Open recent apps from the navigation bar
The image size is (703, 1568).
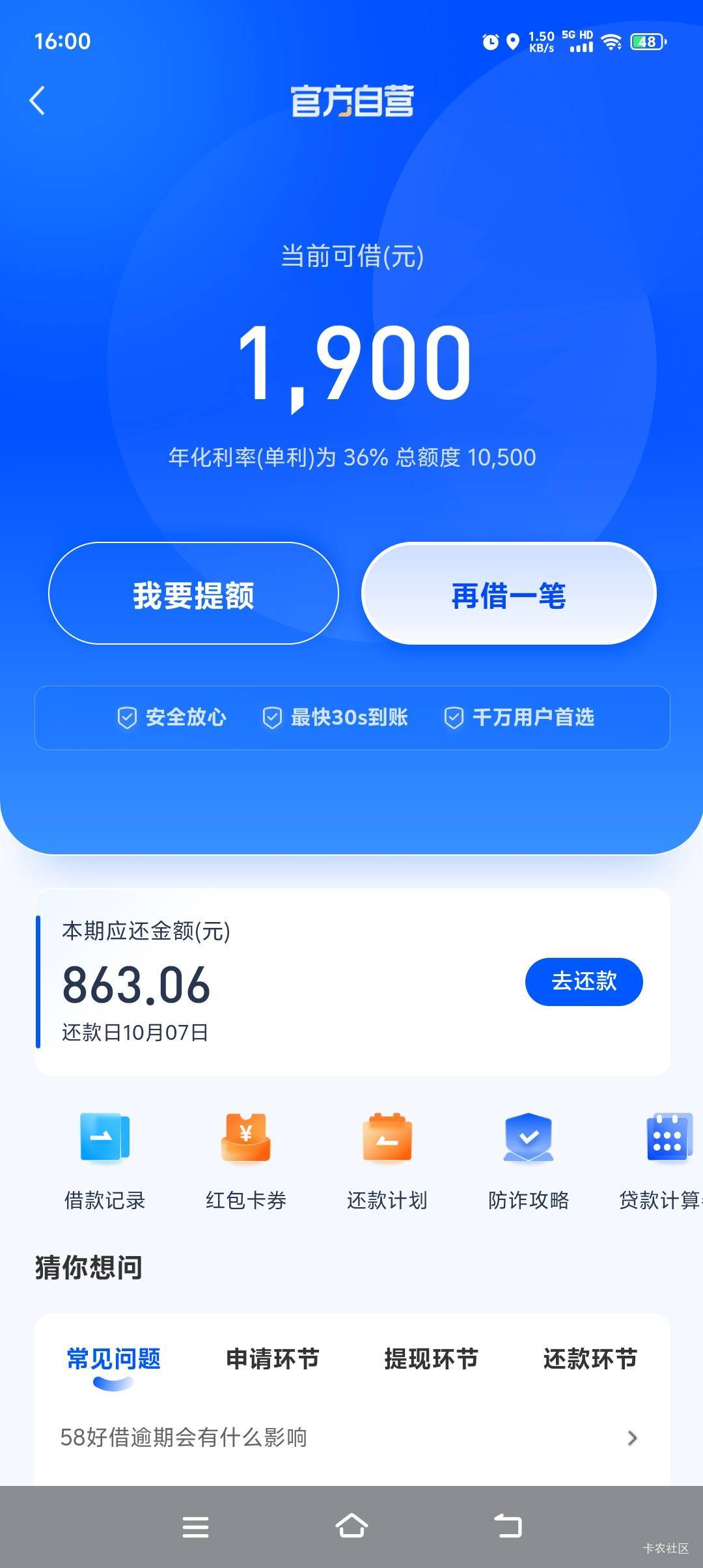coord(195,1526)
